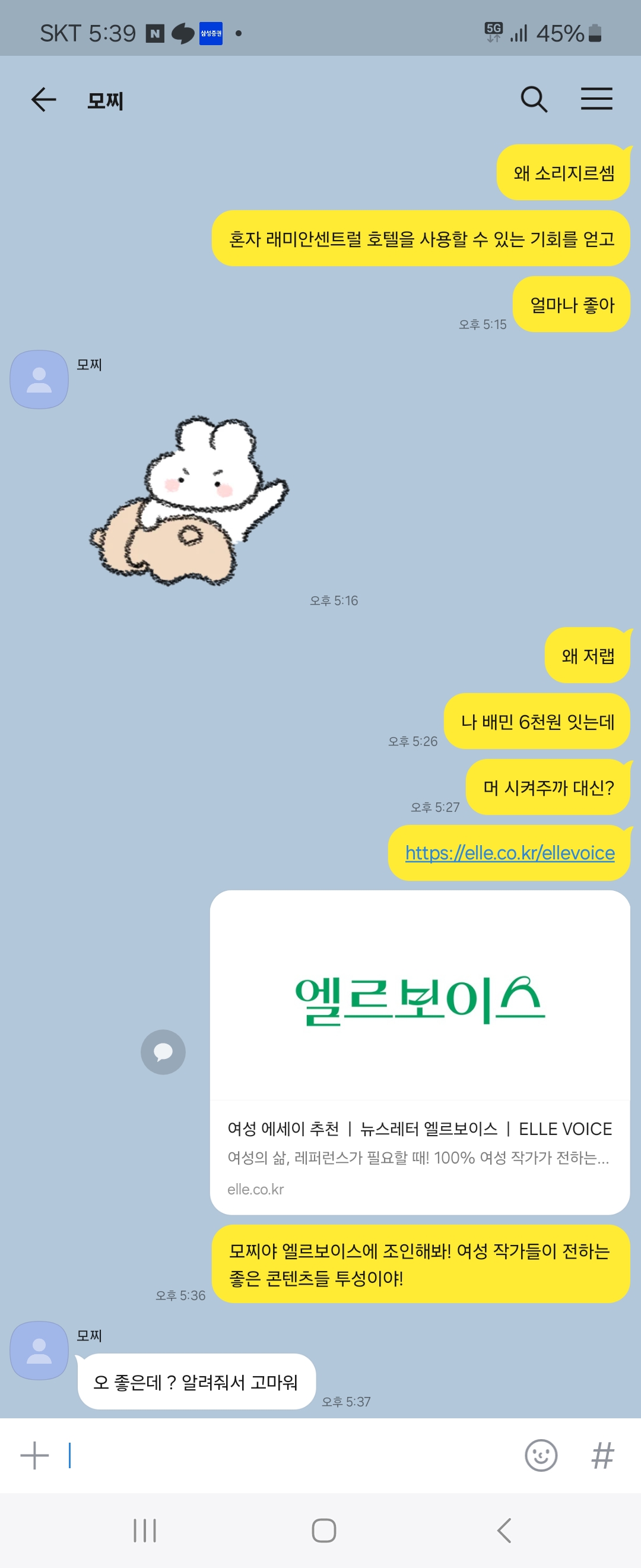Search within this chat

click(x=534, y=99)
